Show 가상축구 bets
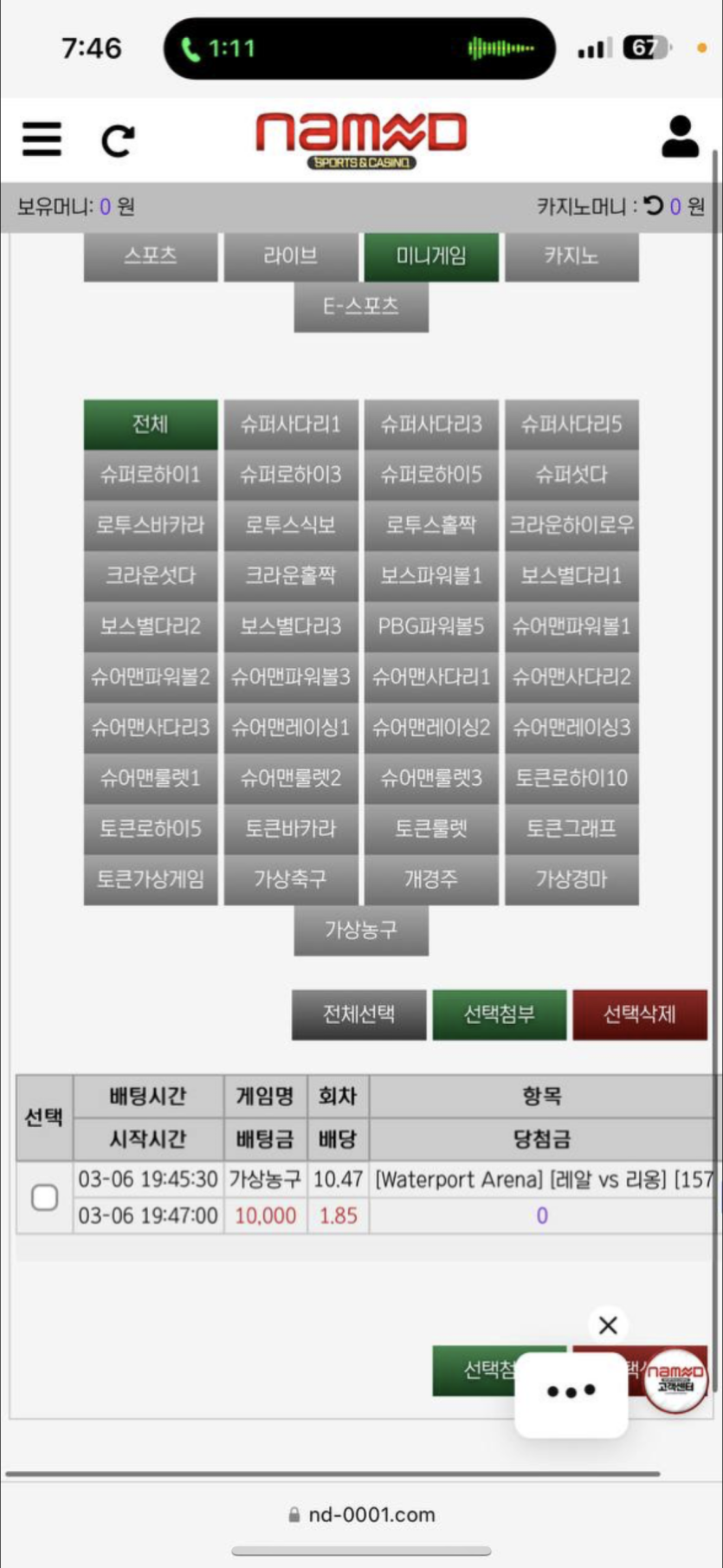Screen dimensions: 723x1568 click(291, 879)
